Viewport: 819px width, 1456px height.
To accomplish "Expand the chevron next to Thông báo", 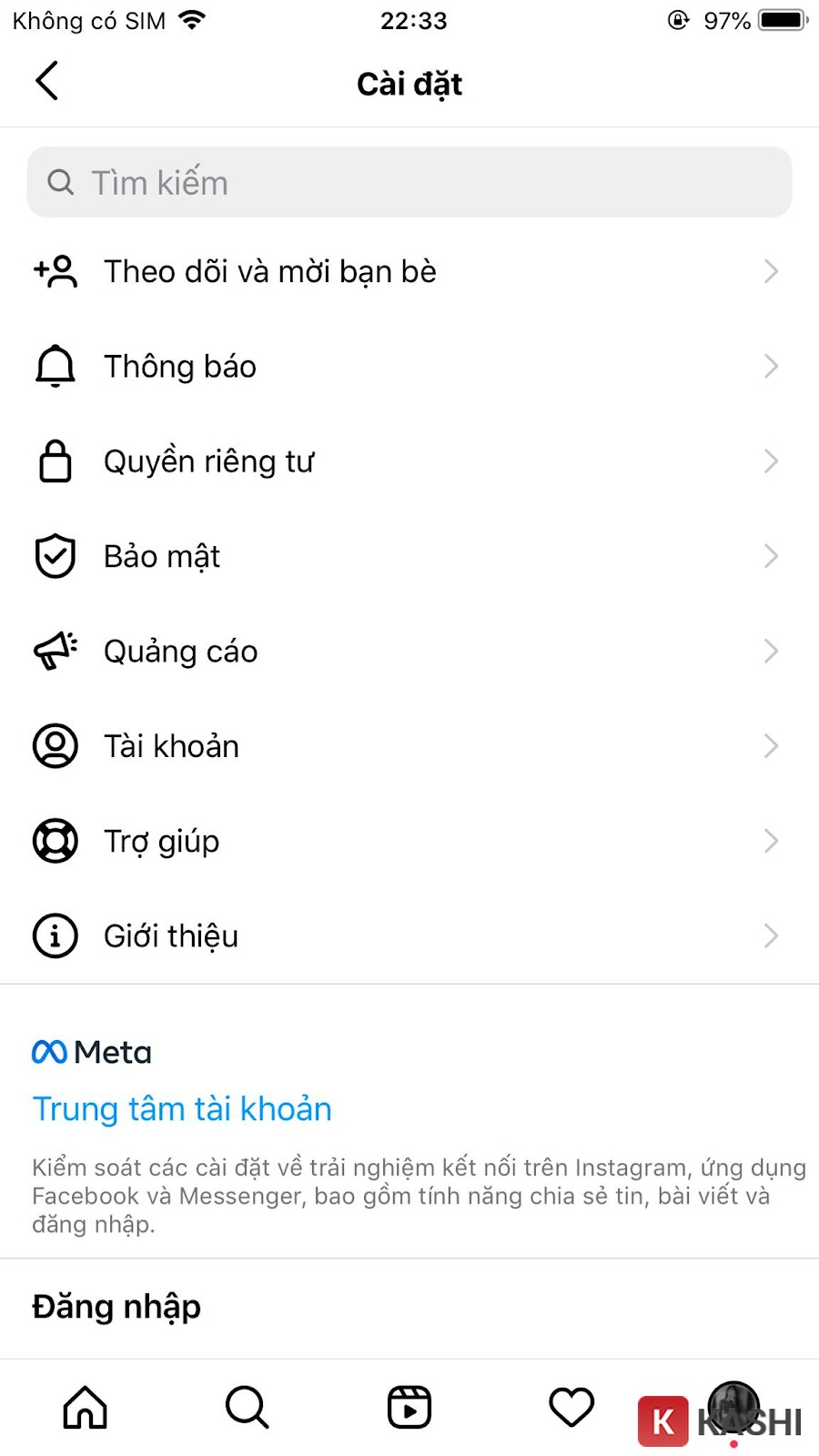I will pyautogui.click(x=772, y=366).
